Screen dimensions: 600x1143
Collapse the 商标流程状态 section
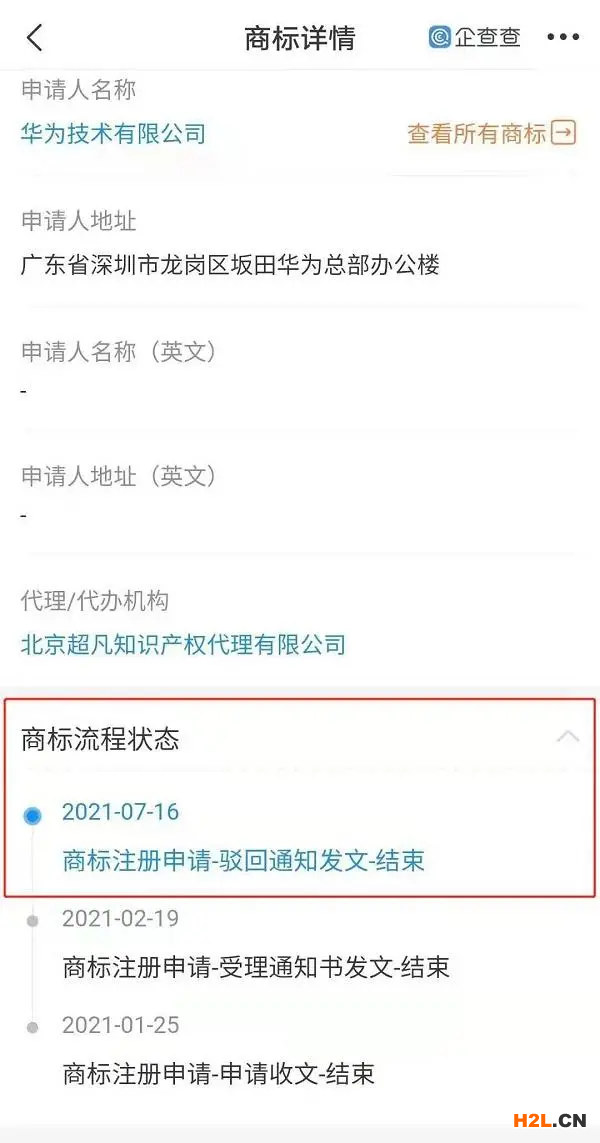click(x=567, y=738)
